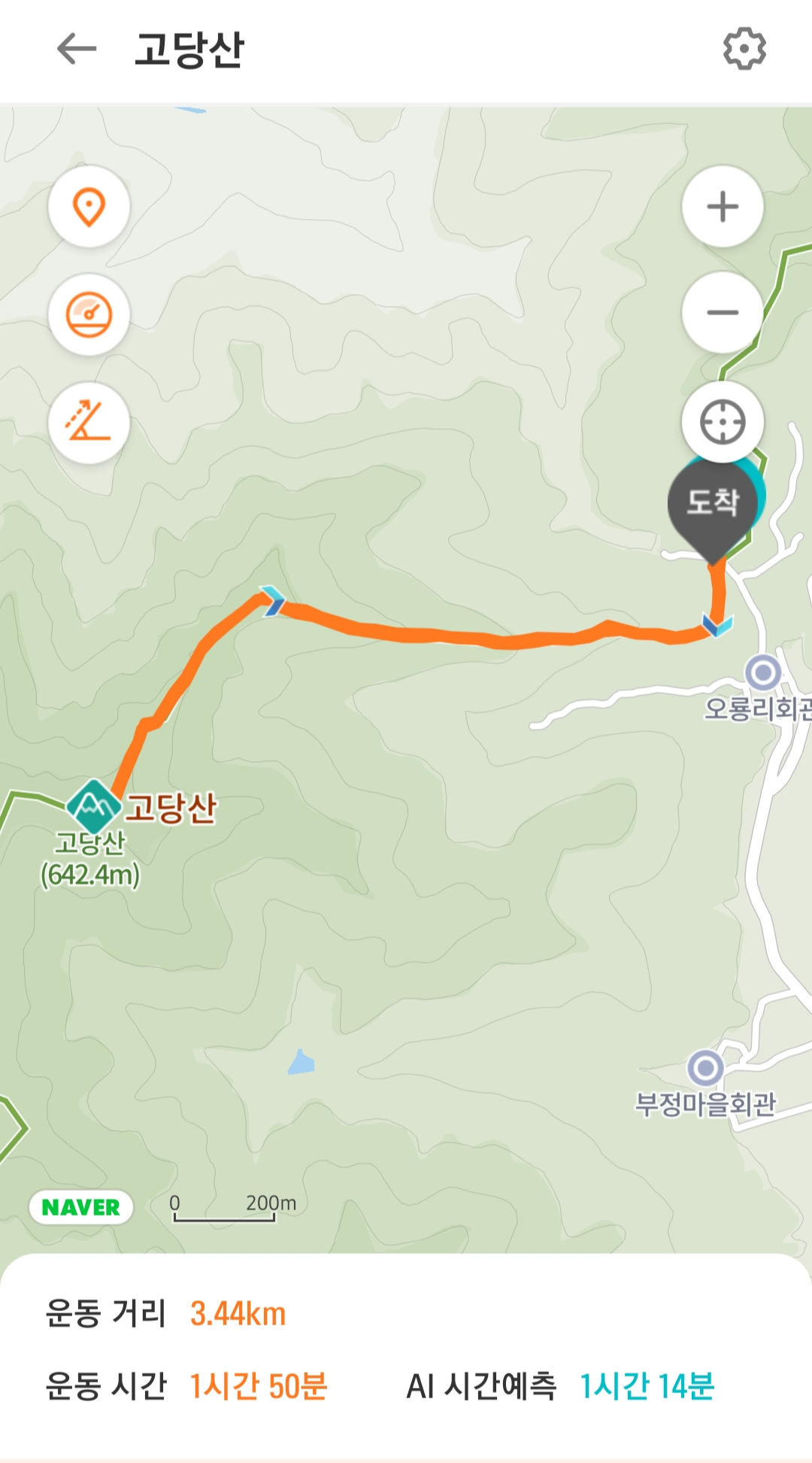812x1463 pixels.
Task: Open the speedometer gauge button
Action: [89, 314]
